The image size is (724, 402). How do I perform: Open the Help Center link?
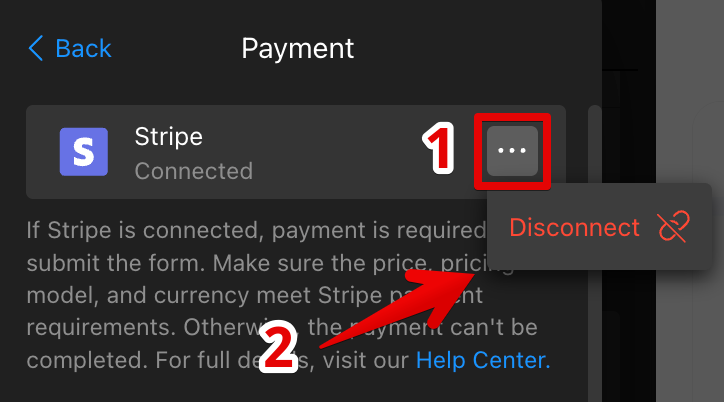click(x=482, y=360)
